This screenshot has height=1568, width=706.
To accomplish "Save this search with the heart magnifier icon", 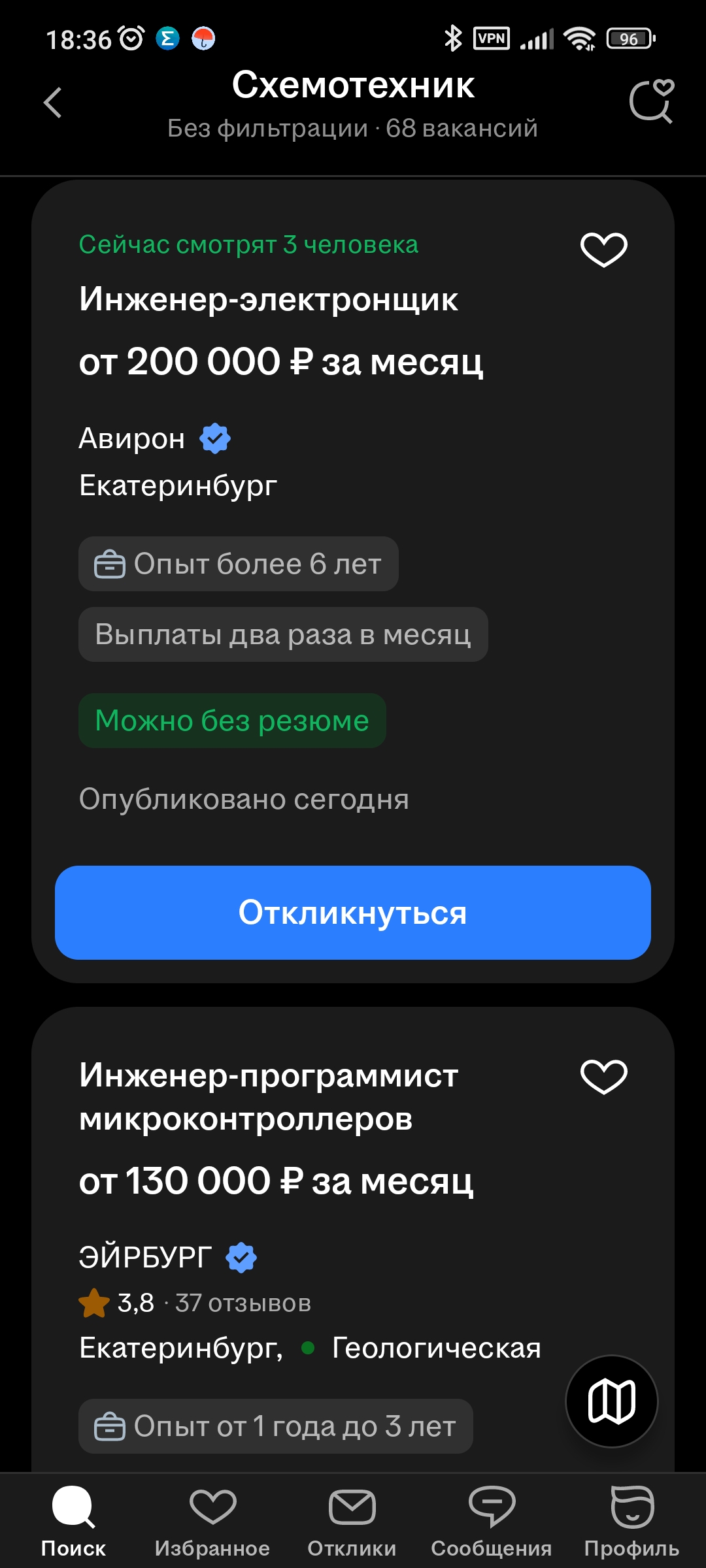I will point(651,102).
